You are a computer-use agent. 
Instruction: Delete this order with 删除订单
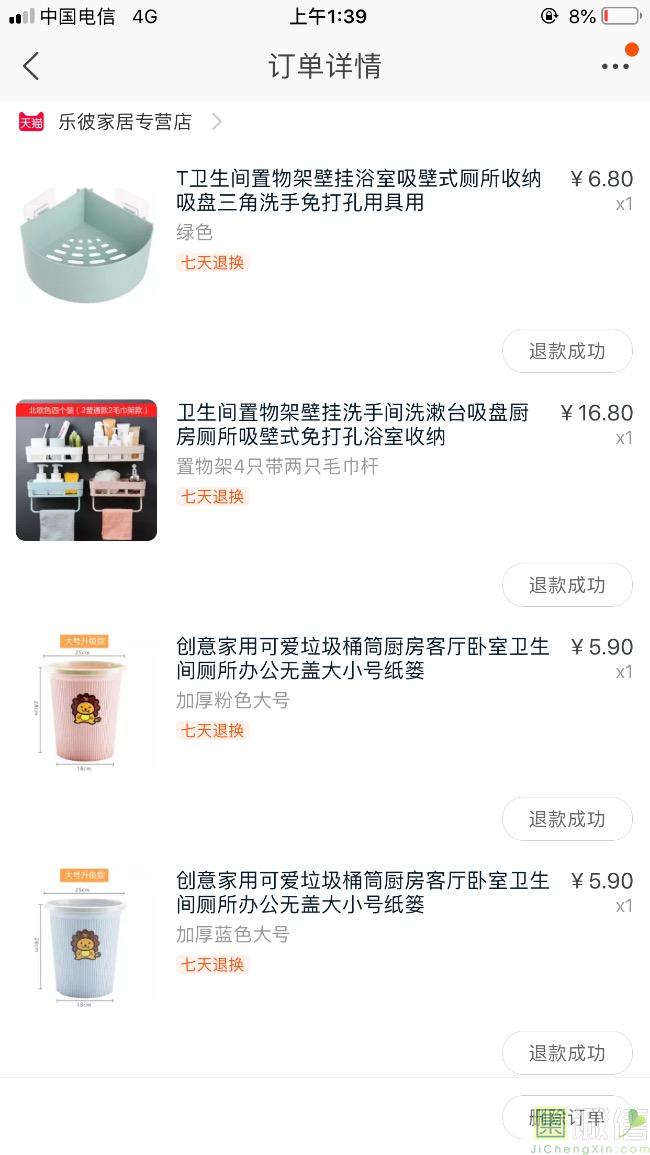pos(567,1118)
